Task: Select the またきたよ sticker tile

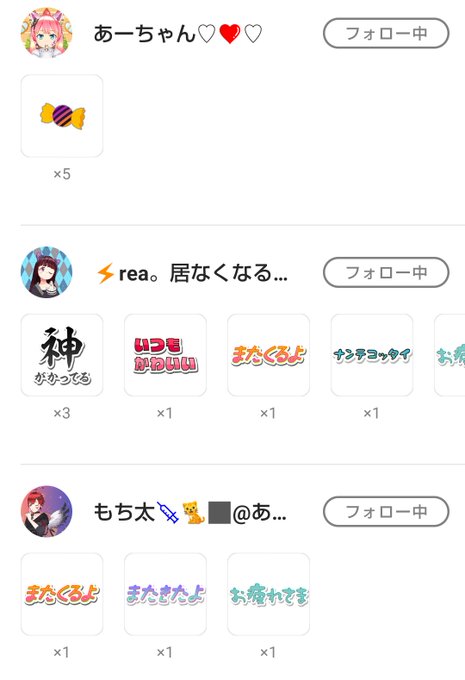Action: point(165,594)
